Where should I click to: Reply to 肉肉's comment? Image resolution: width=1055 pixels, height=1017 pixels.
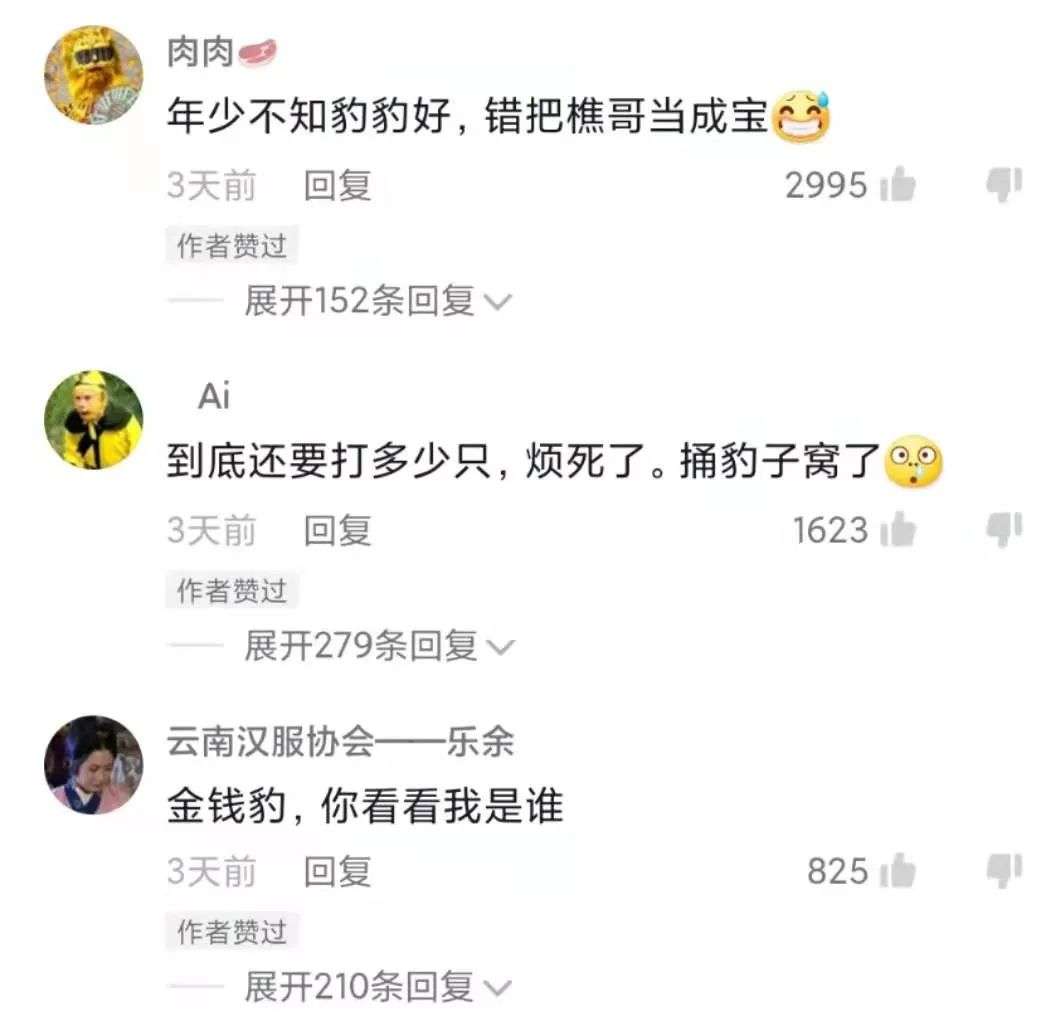coord(337,186)
